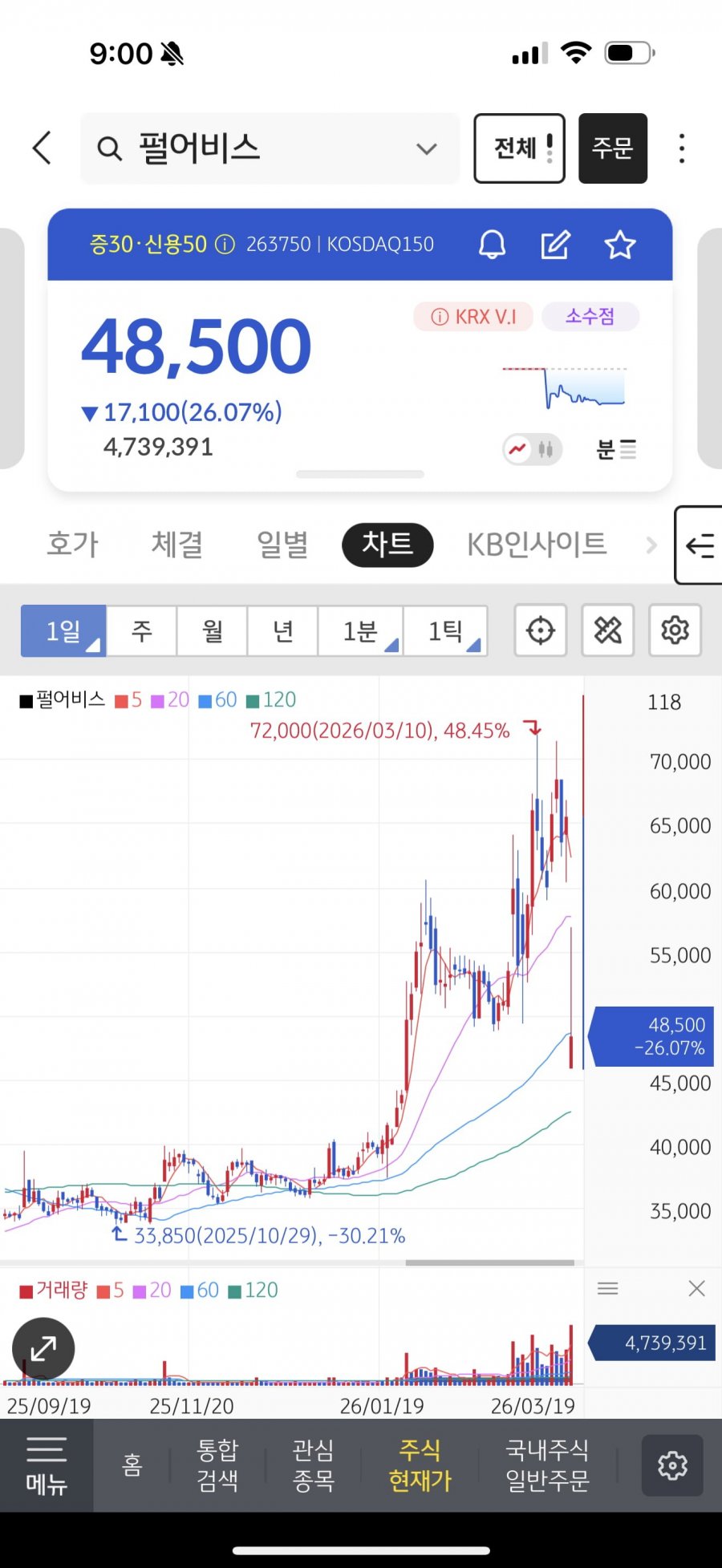
Task: Open chart settings gear
Action: (675, 630)
